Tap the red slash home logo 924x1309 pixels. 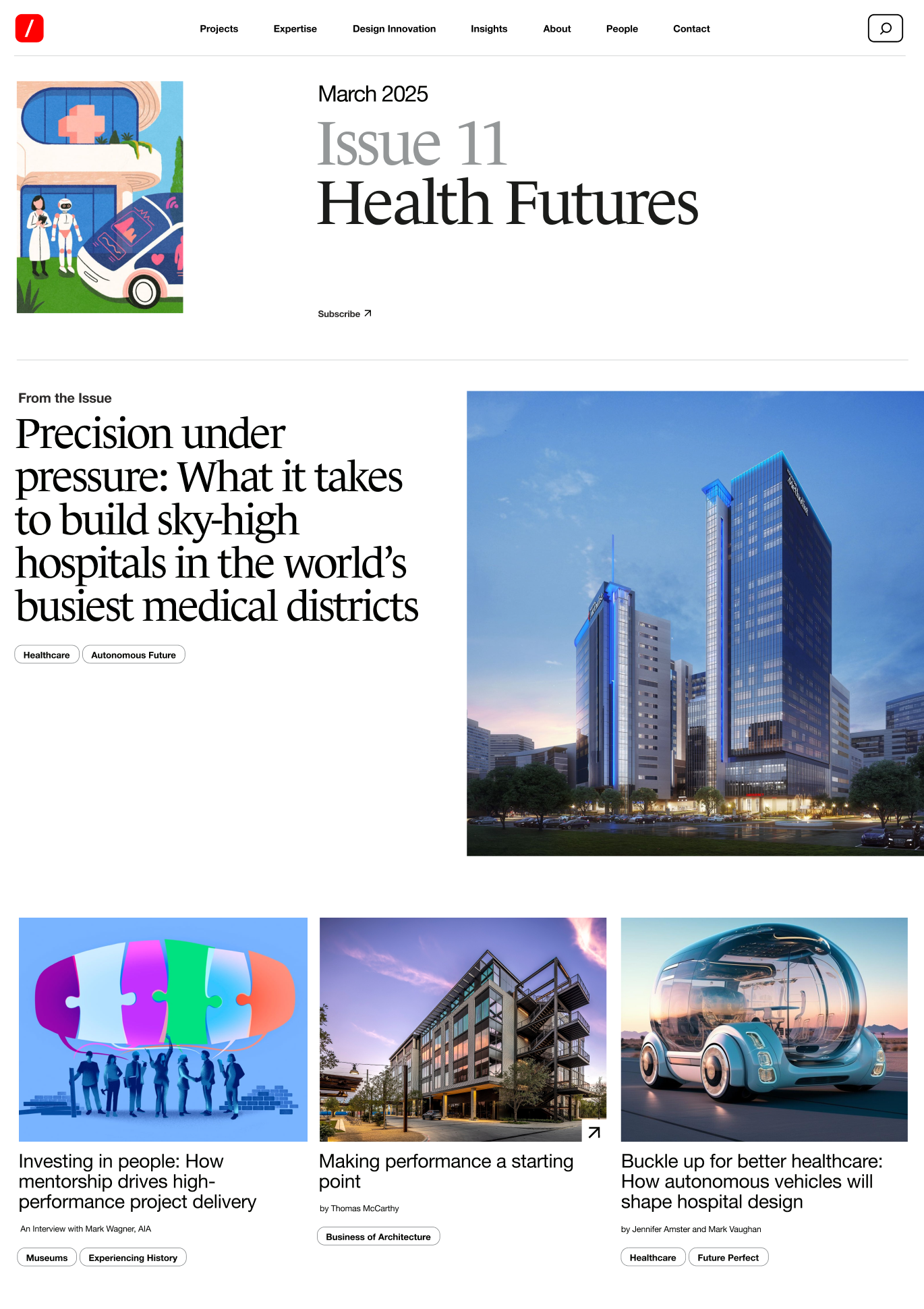pos(30,28)
